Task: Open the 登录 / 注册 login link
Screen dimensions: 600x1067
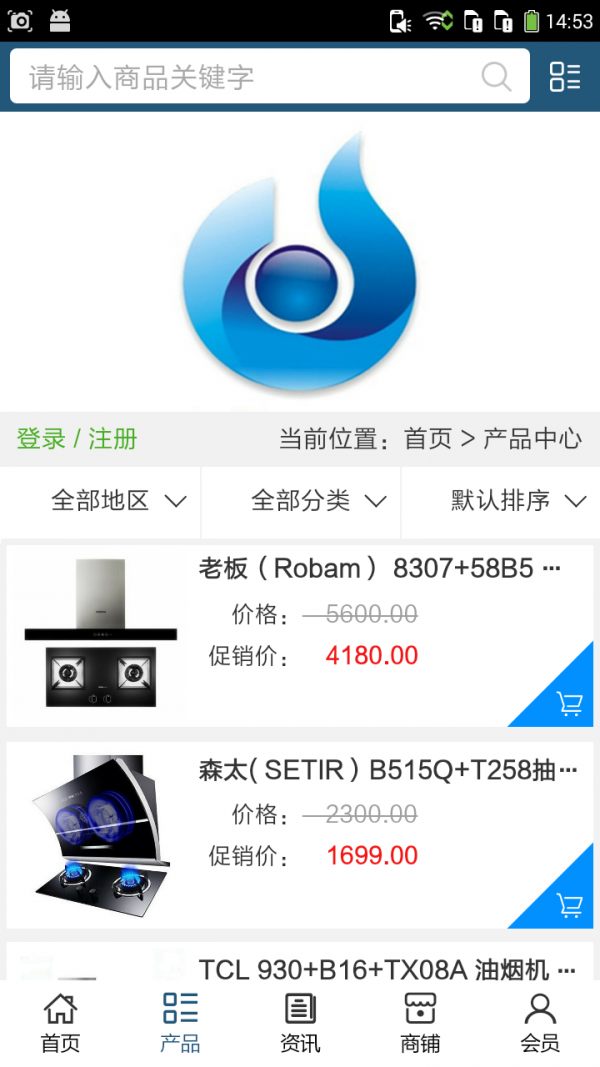Action: coord(77,439)
